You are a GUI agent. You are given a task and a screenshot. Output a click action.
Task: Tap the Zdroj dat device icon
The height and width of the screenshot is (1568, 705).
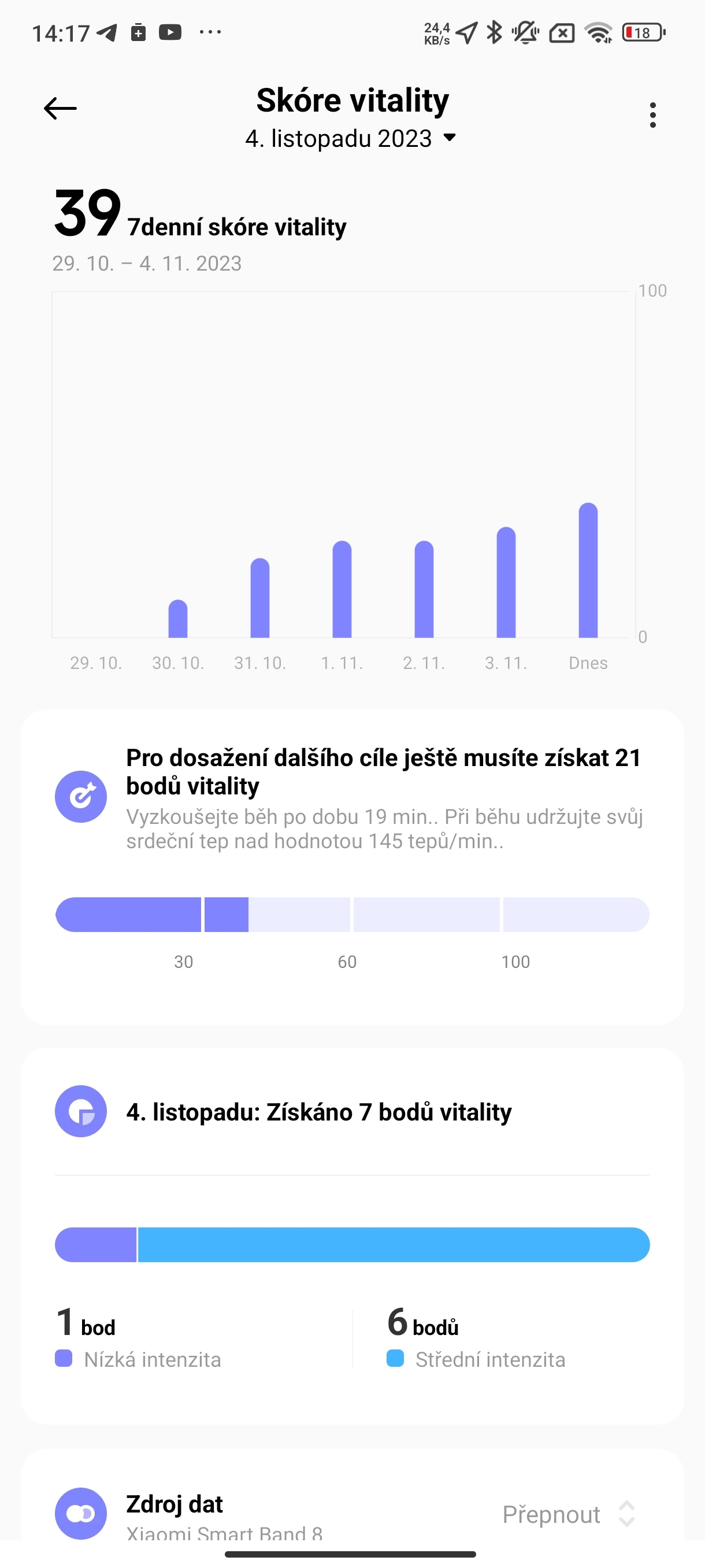click(x=81, y=1514)
